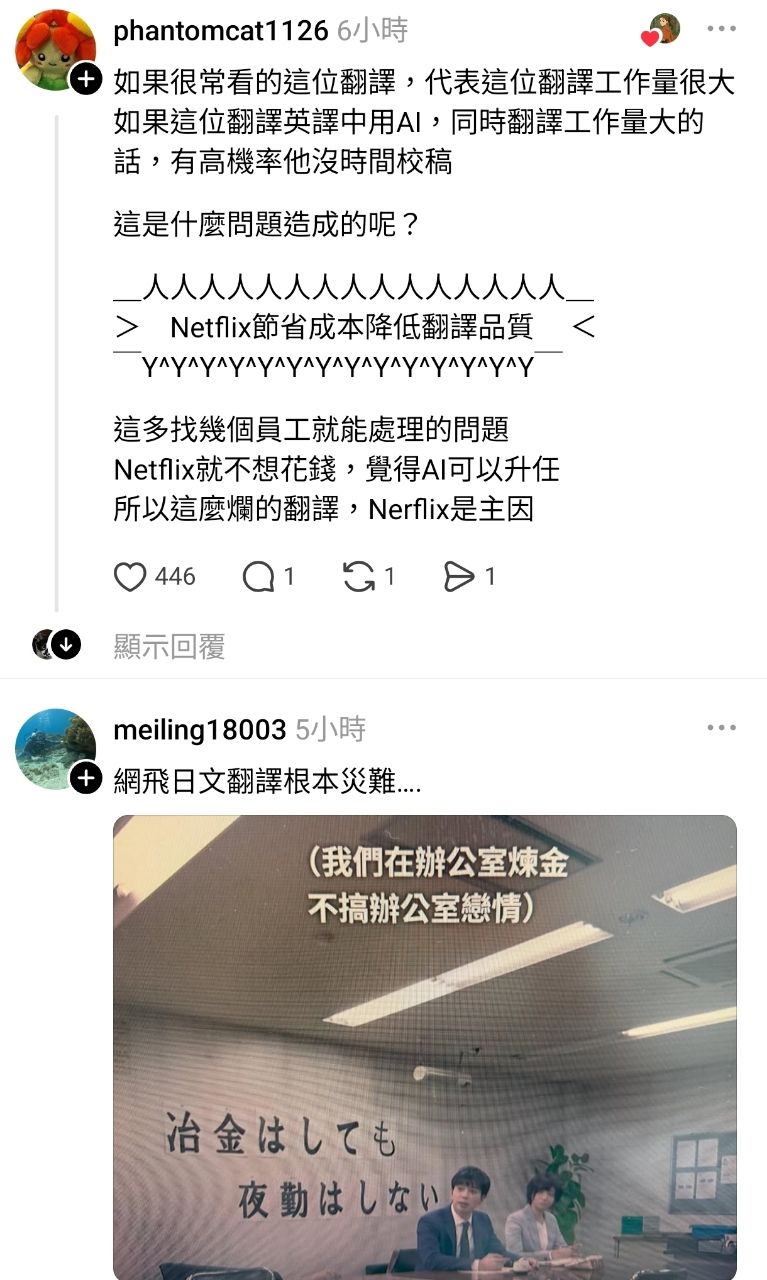
Task: Like phantomcat1126's post with 446 likes
Action: pos(130,576)
